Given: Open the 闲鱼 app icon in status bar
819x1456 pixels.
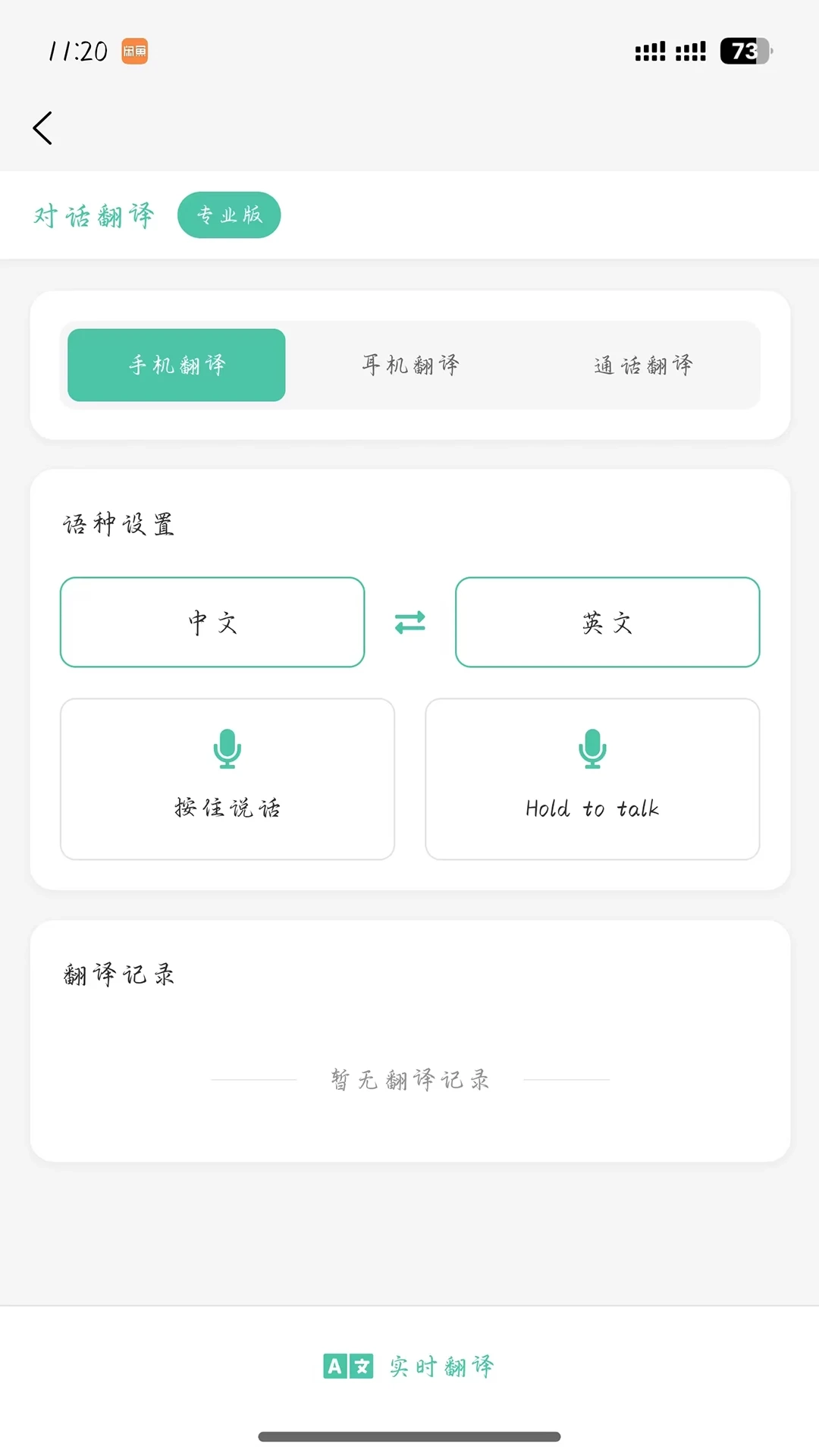Looking at the screenshot, I should [135, 51].
